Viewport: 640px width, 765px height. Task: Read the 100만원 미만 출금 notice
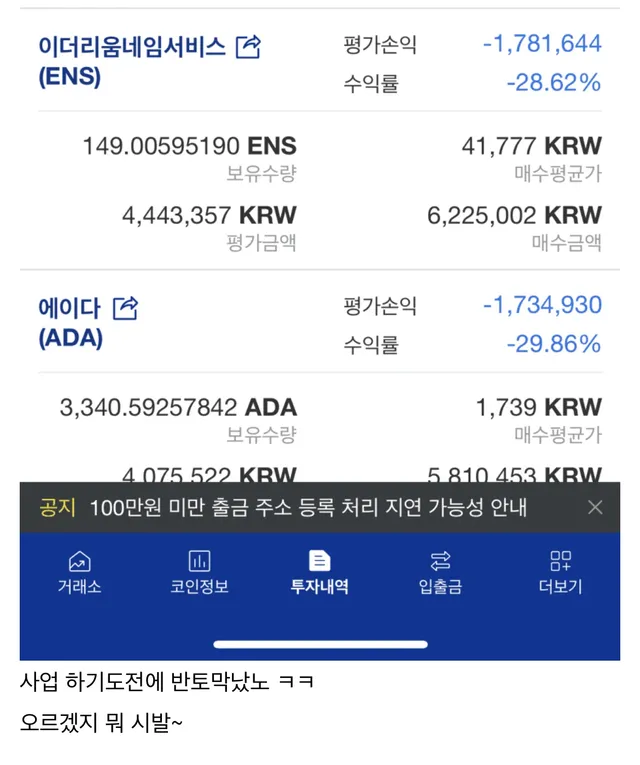tap(307, 507)
